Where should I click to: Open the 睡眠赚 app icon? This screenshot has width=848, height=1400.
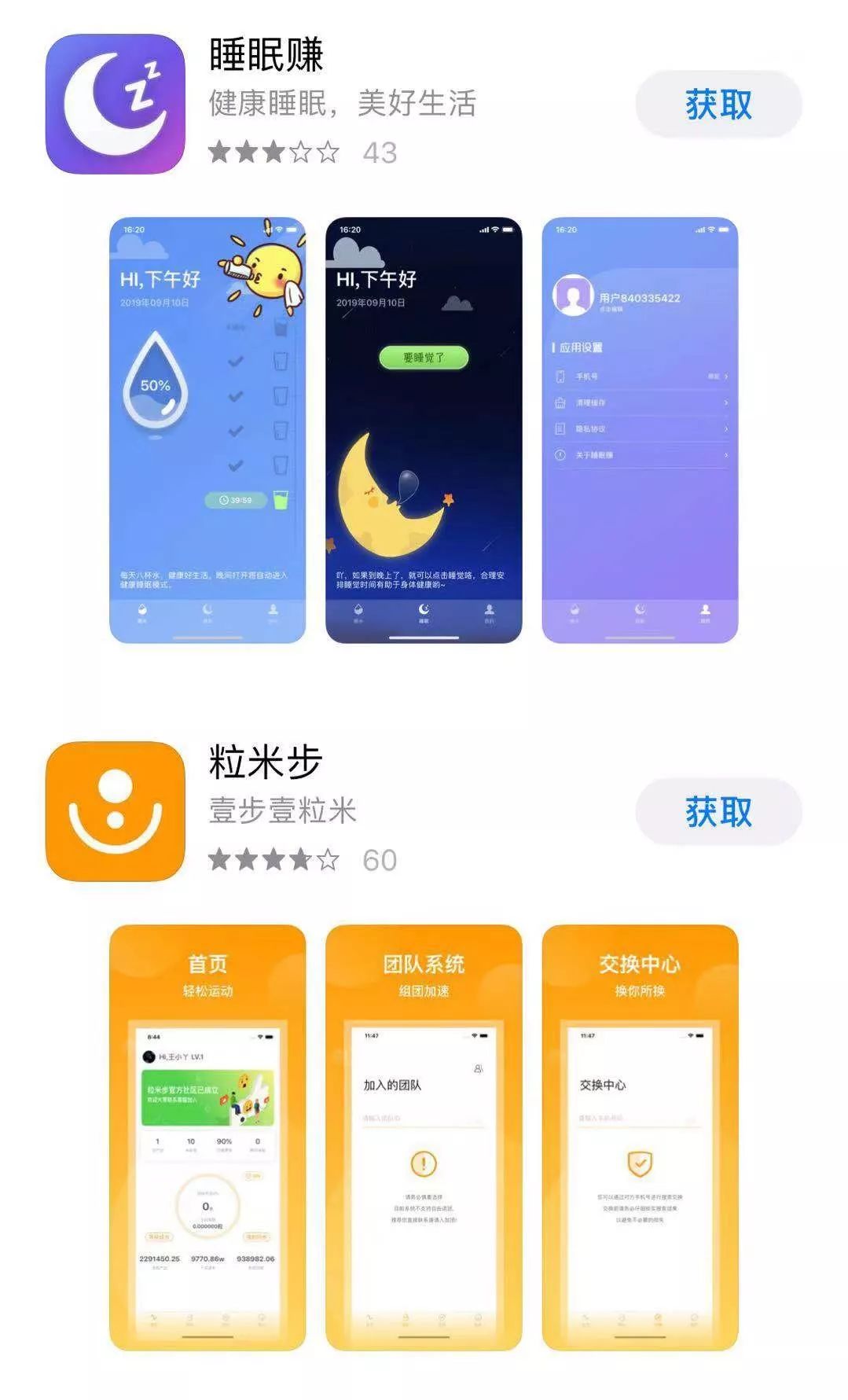(116, 104)
